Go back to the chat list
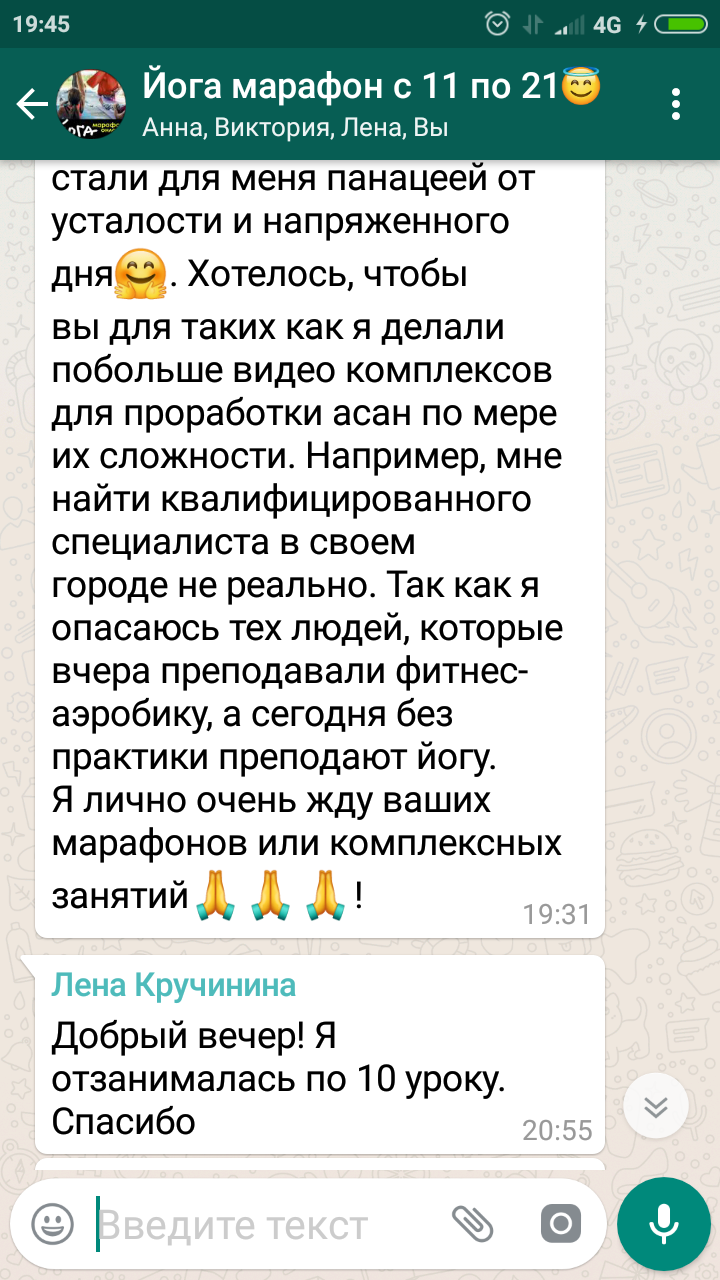Image resolution: width=720 pixels, height=1280 pixels. coord(30,104)
